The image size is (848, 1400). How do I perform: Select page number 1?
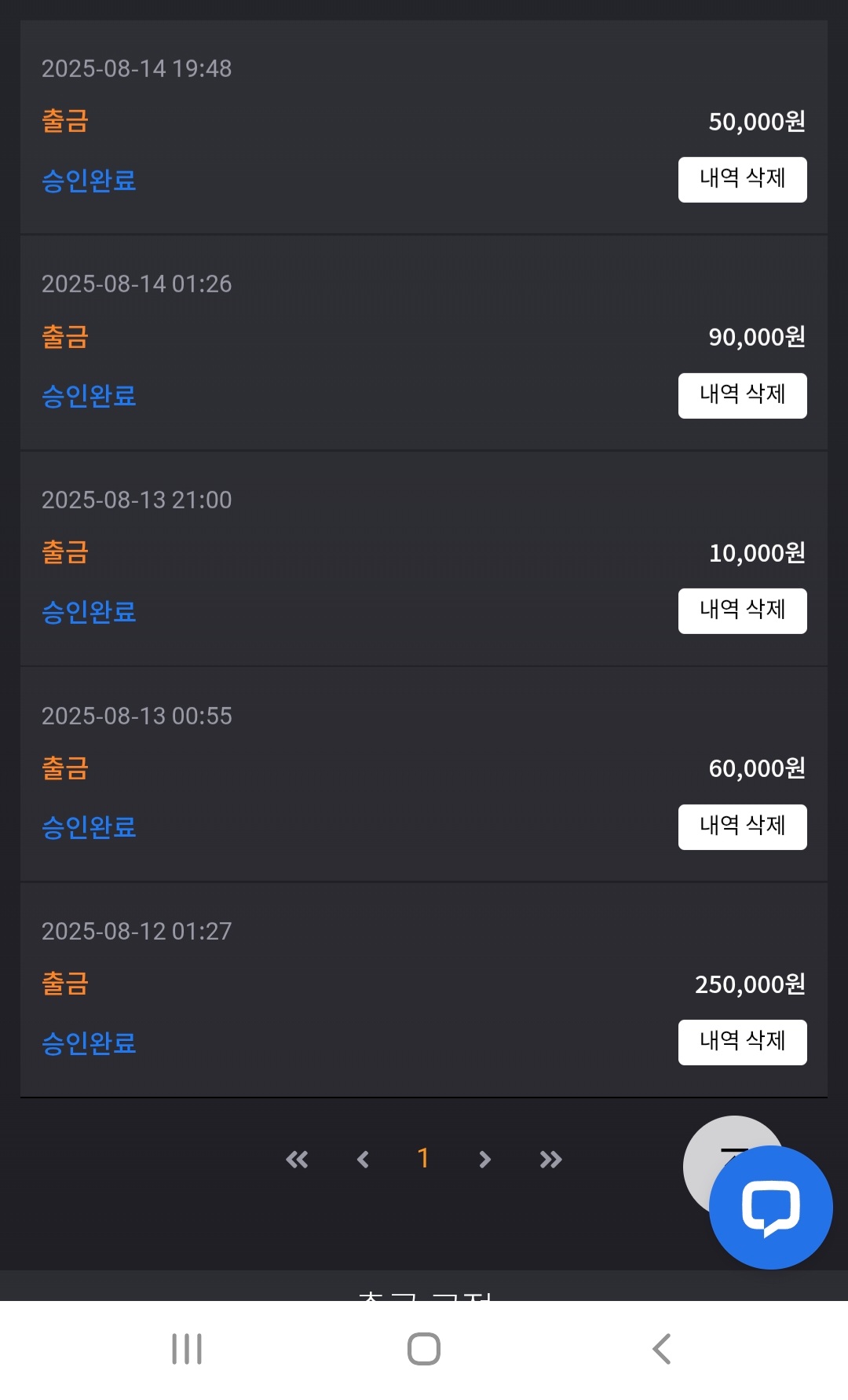[423, 1158]
